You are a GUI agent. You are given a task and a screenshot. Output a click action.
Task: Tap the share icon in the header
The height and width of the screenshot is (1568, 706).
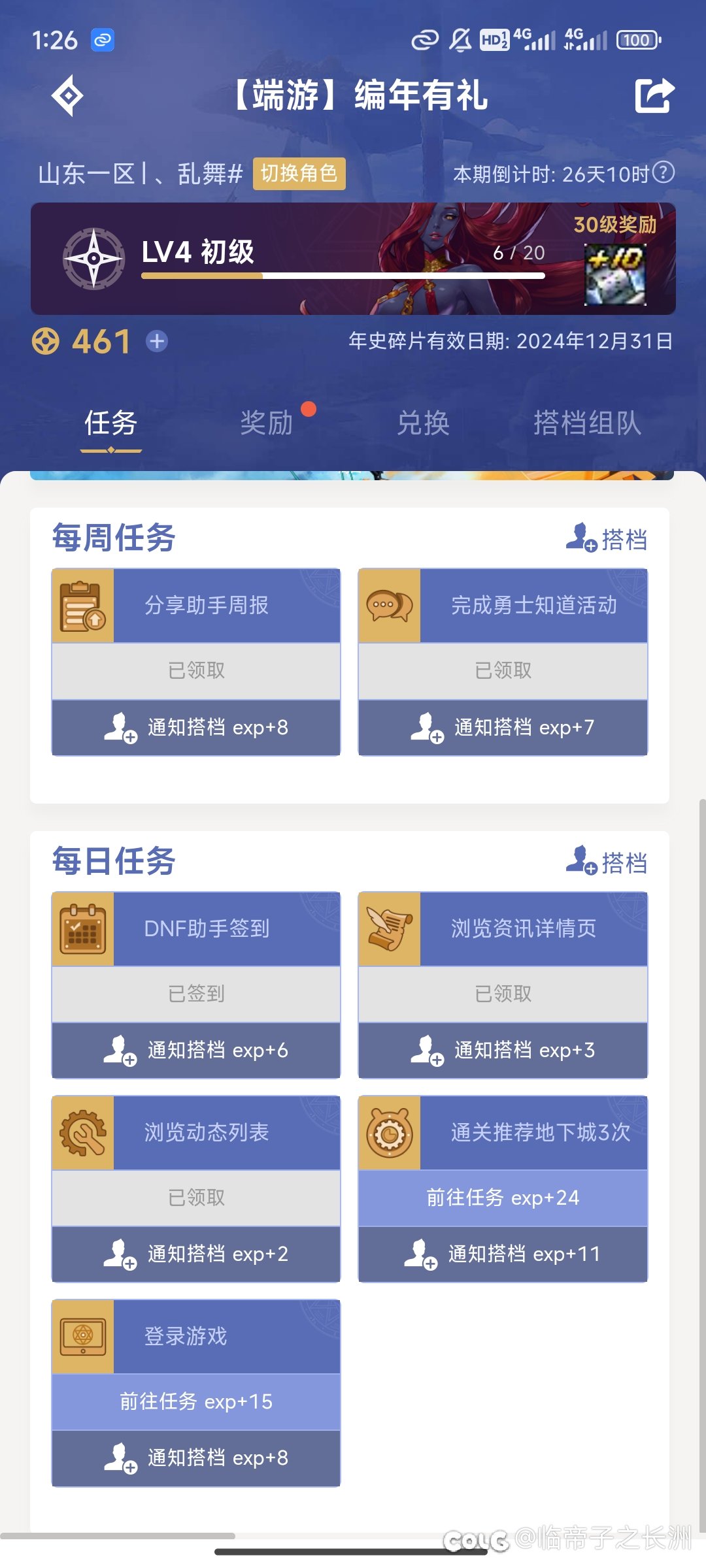coord(654,95)
